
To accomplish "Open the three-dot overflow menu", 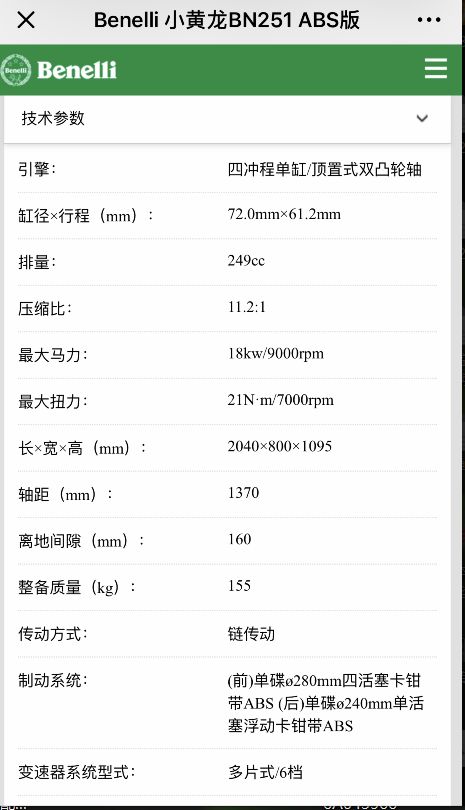I will coord(429,20).
